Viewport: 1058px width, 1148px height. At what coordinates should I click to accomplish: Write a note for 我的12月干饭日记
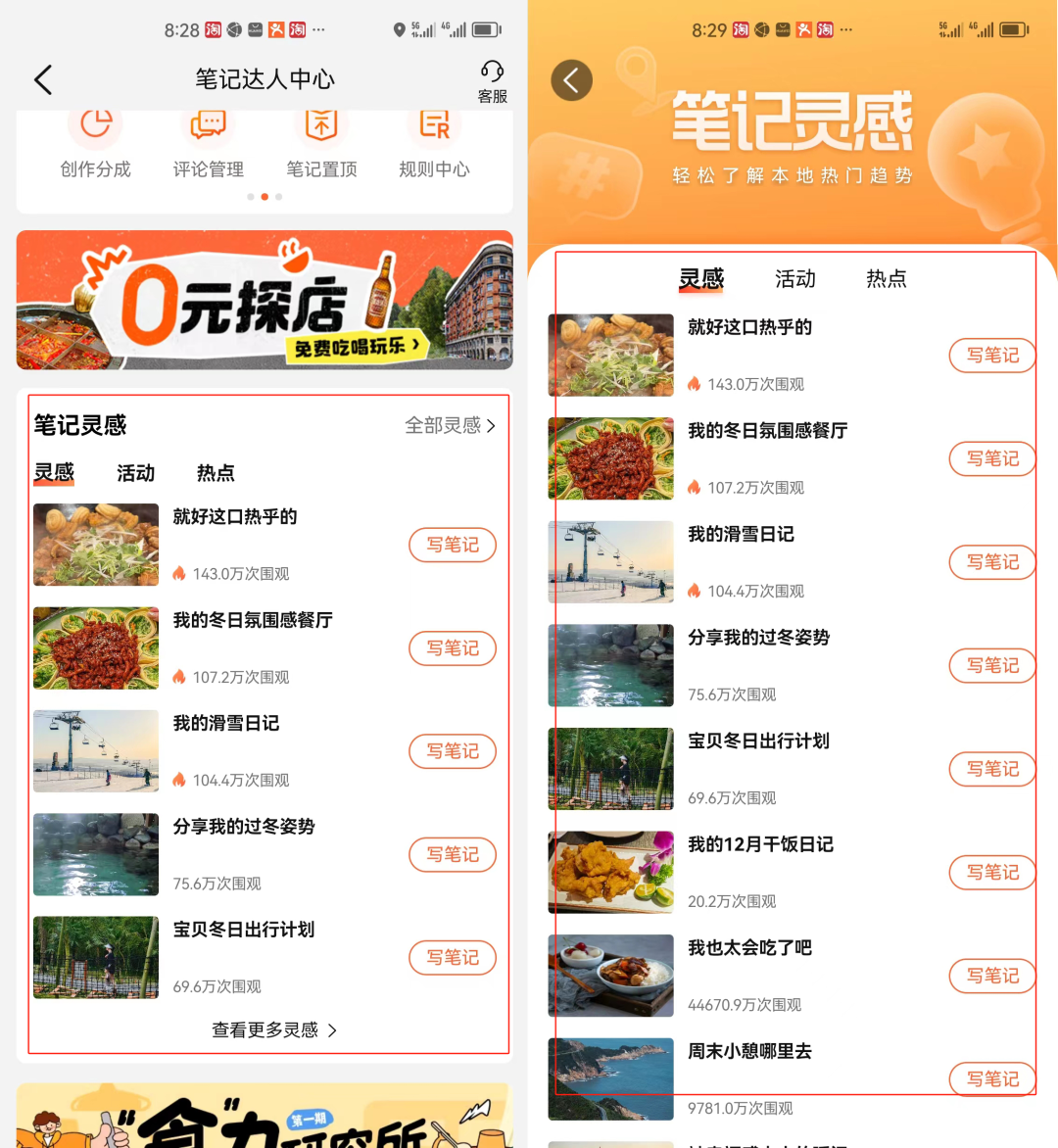pos(991,872)
